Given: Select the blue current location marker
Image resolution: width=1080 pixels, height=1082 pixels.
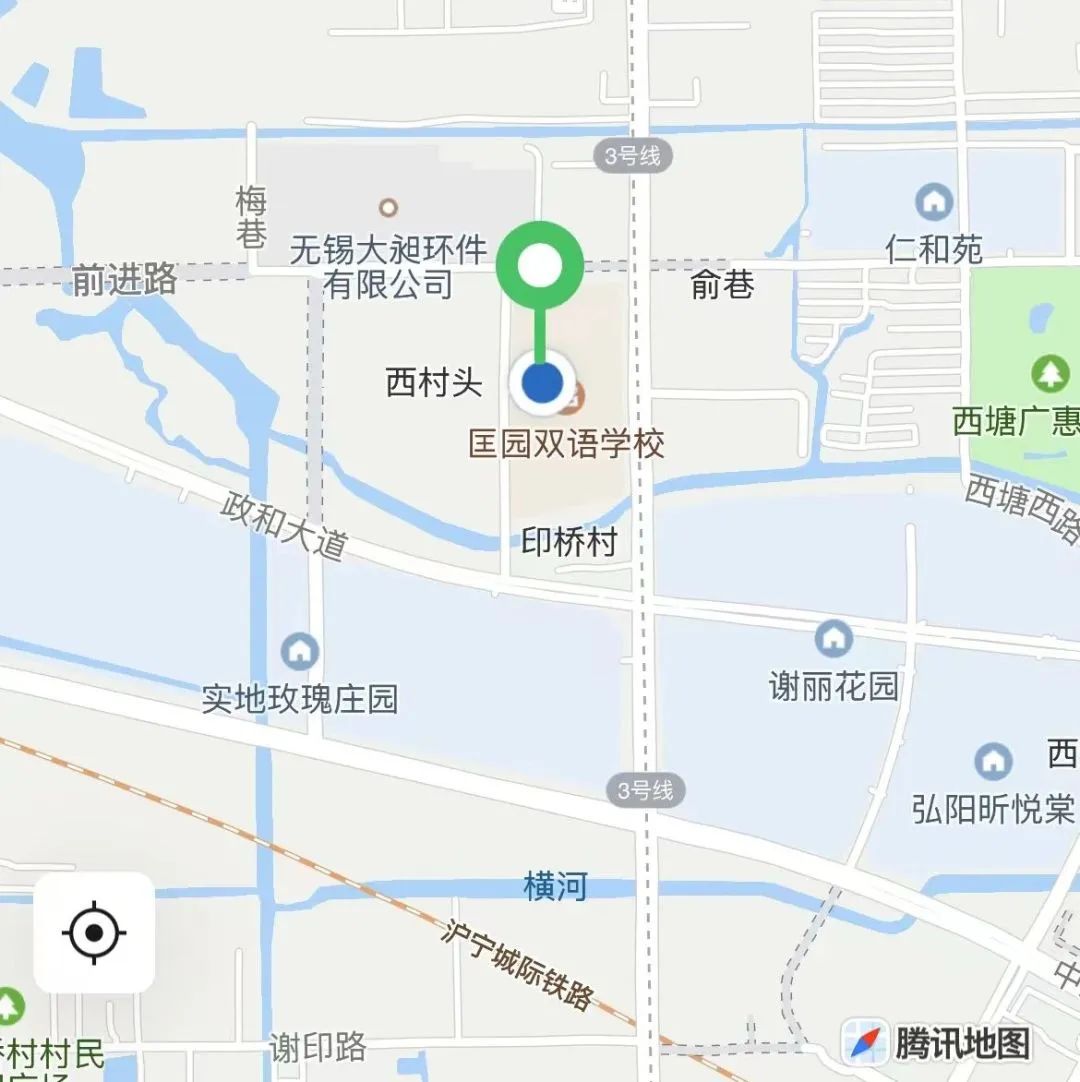Looking at the screenshot, I should (543, 383).
